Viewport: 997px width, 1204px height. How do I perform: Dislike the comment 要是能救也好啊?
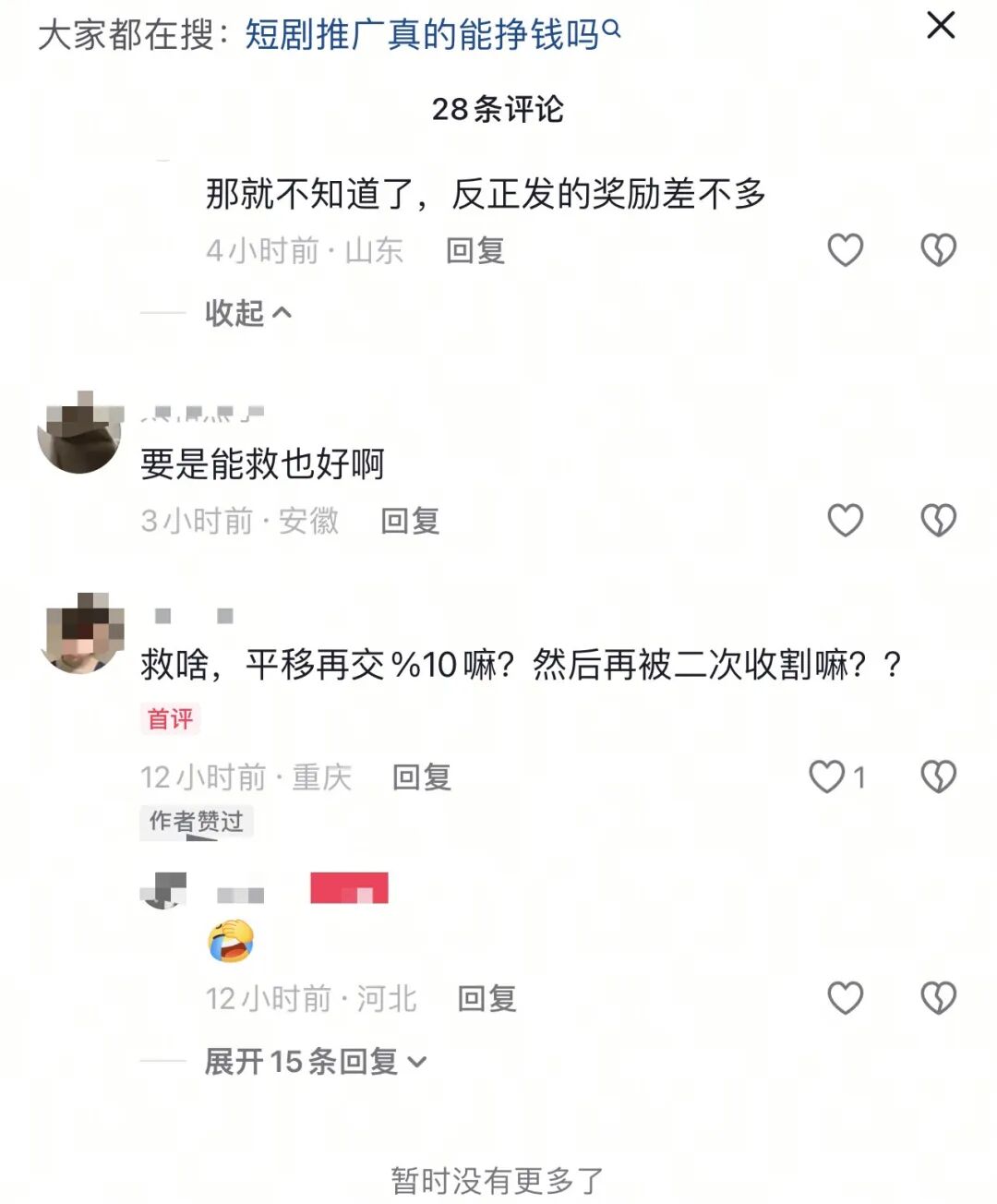pos(938,521)
